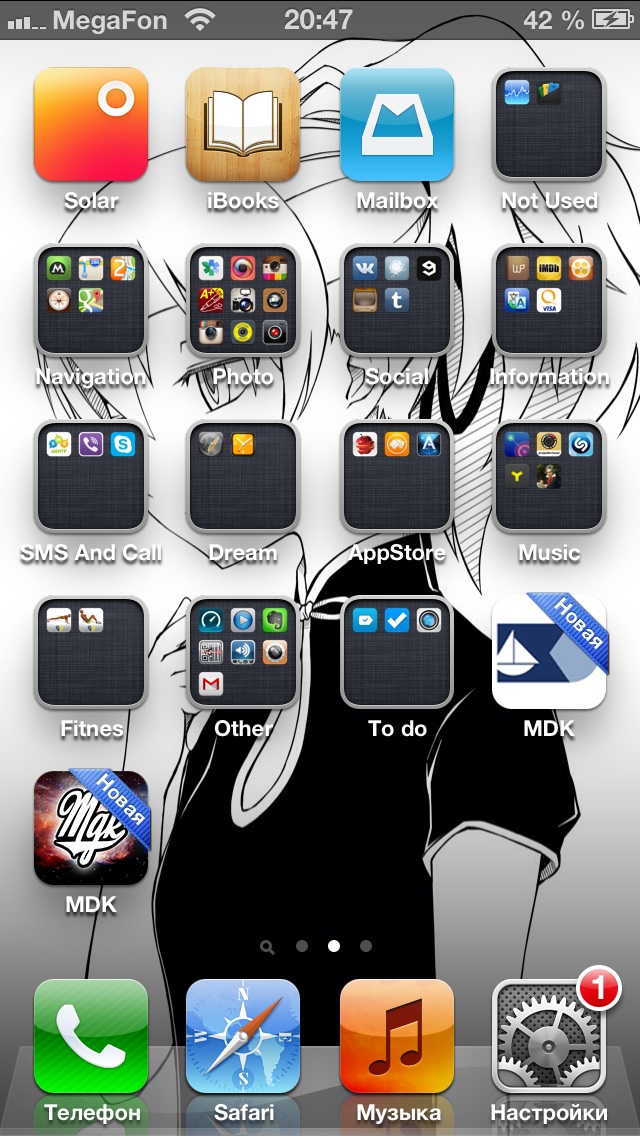The height and width of the screenshot is (1136, 640).
Task: Expand the Photo folder
Action: point(243,300)
